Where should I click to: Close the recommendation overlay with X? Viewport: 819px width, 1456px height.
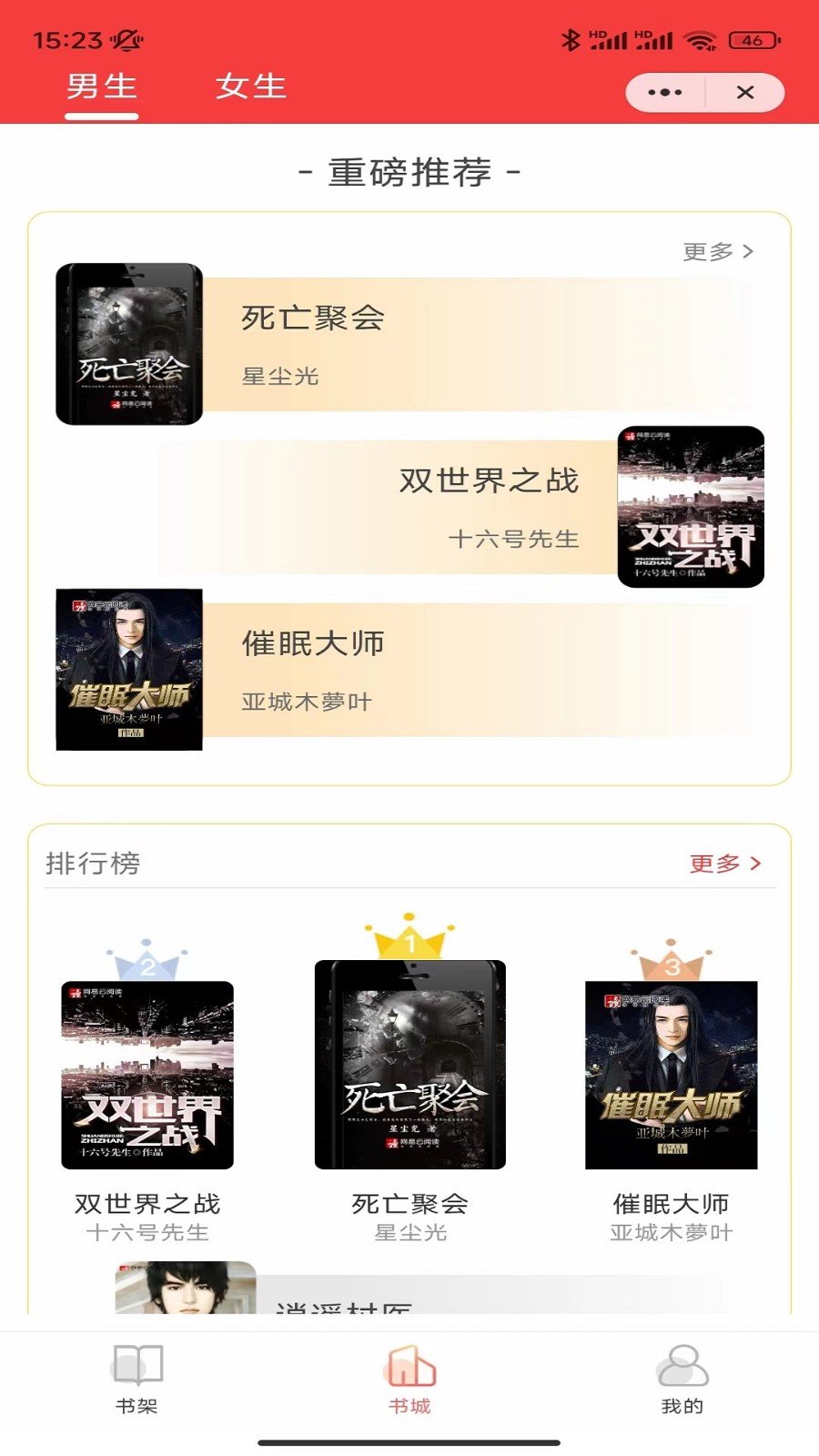(746, 93)
